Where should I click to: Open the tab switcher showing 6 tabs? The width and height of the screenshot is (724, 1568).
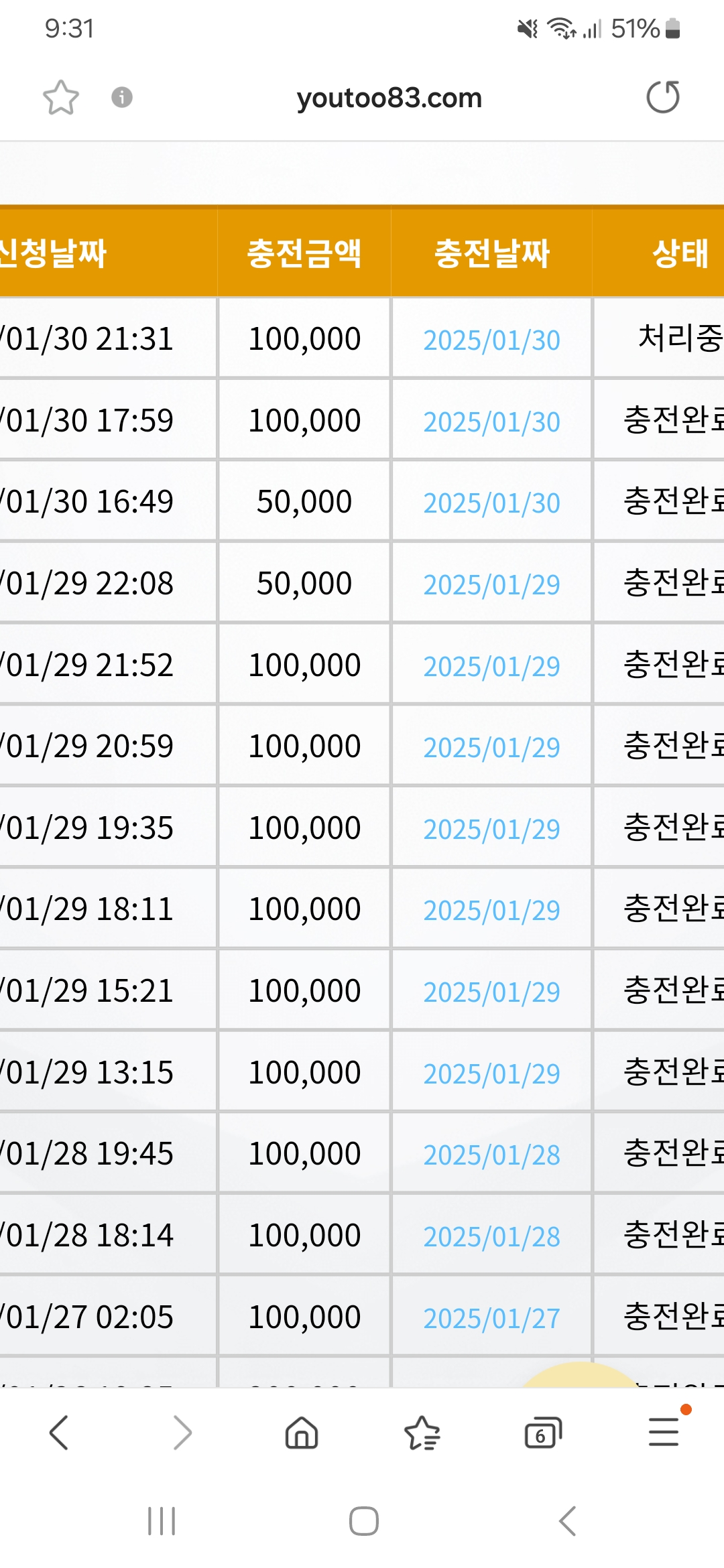(542, 1433)
